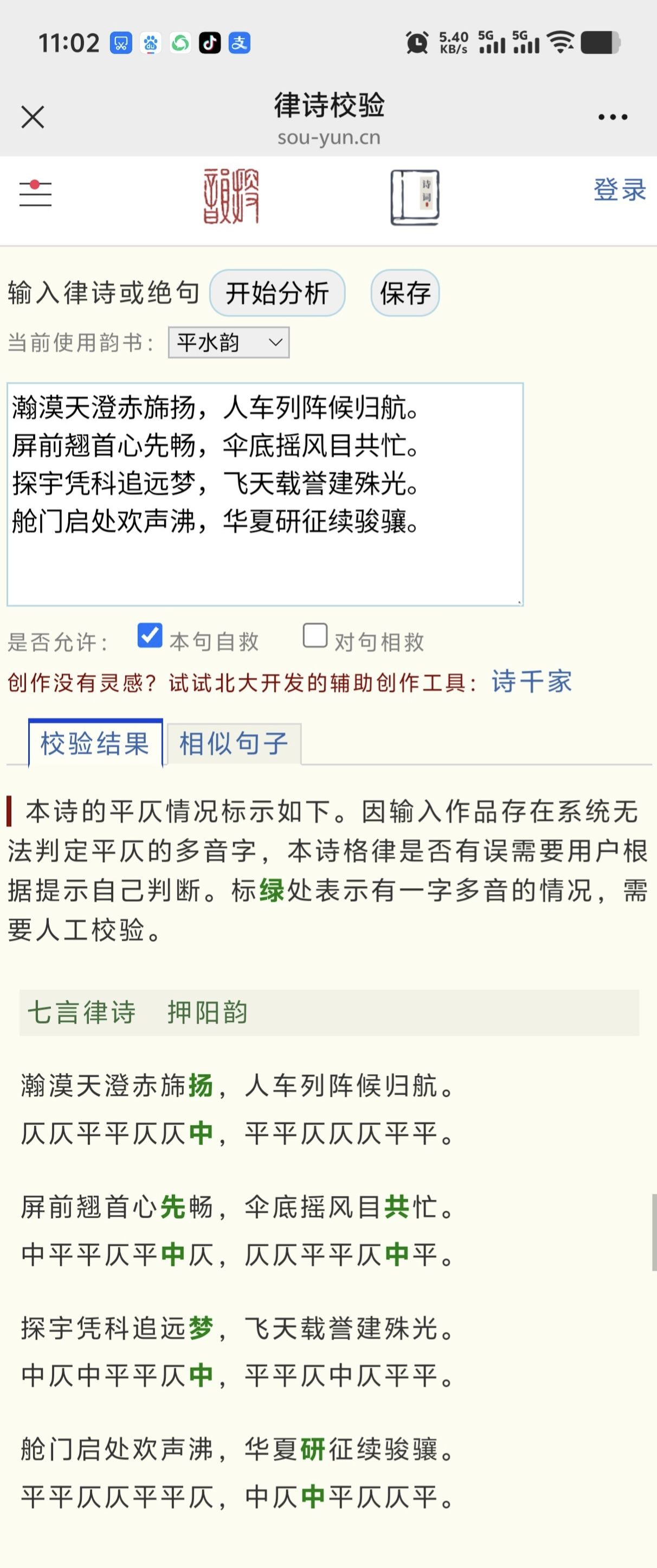The image size is (657, 1568).
Task: Close the 律诗校验 web page
Action: [x=33, y=117]
